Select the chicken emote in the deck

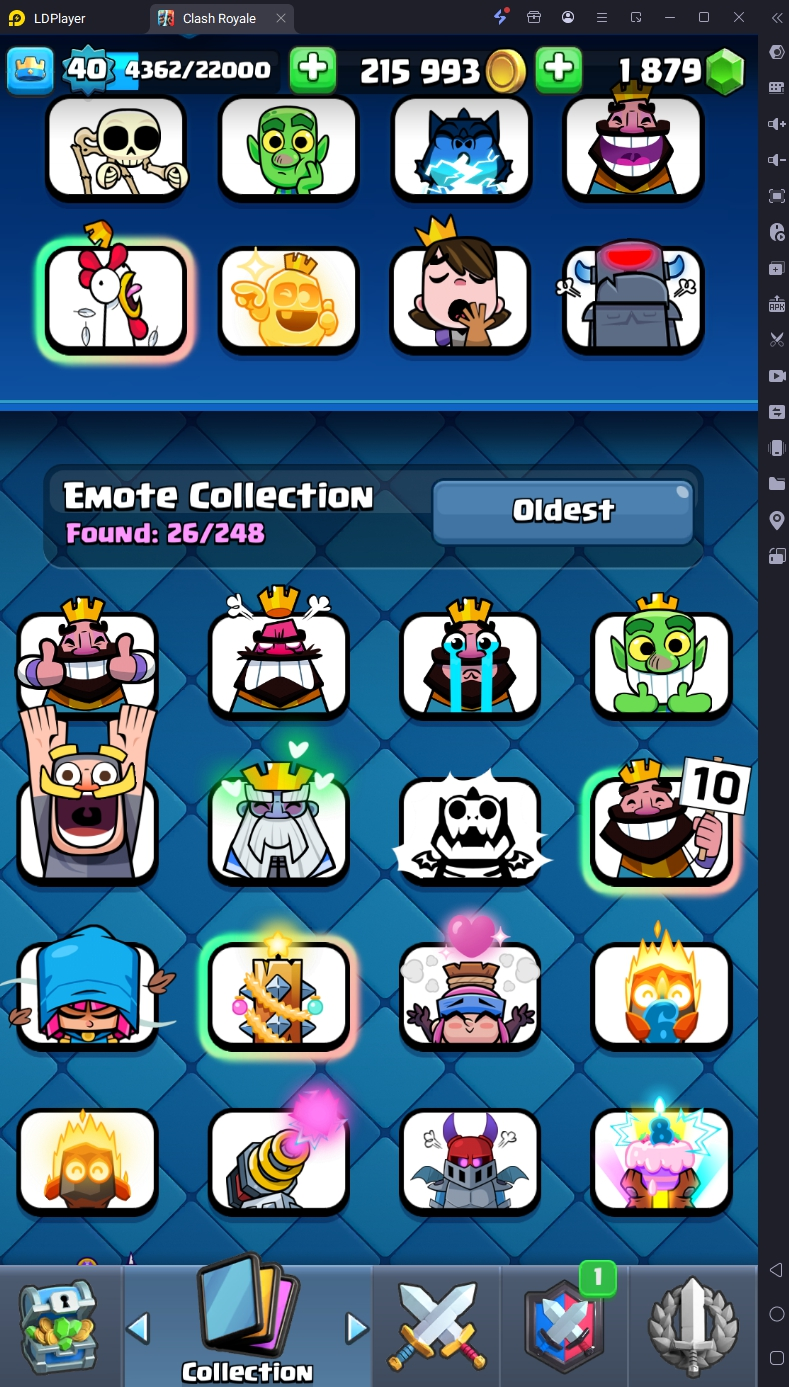pyautogui.click(x=116, y=299)
